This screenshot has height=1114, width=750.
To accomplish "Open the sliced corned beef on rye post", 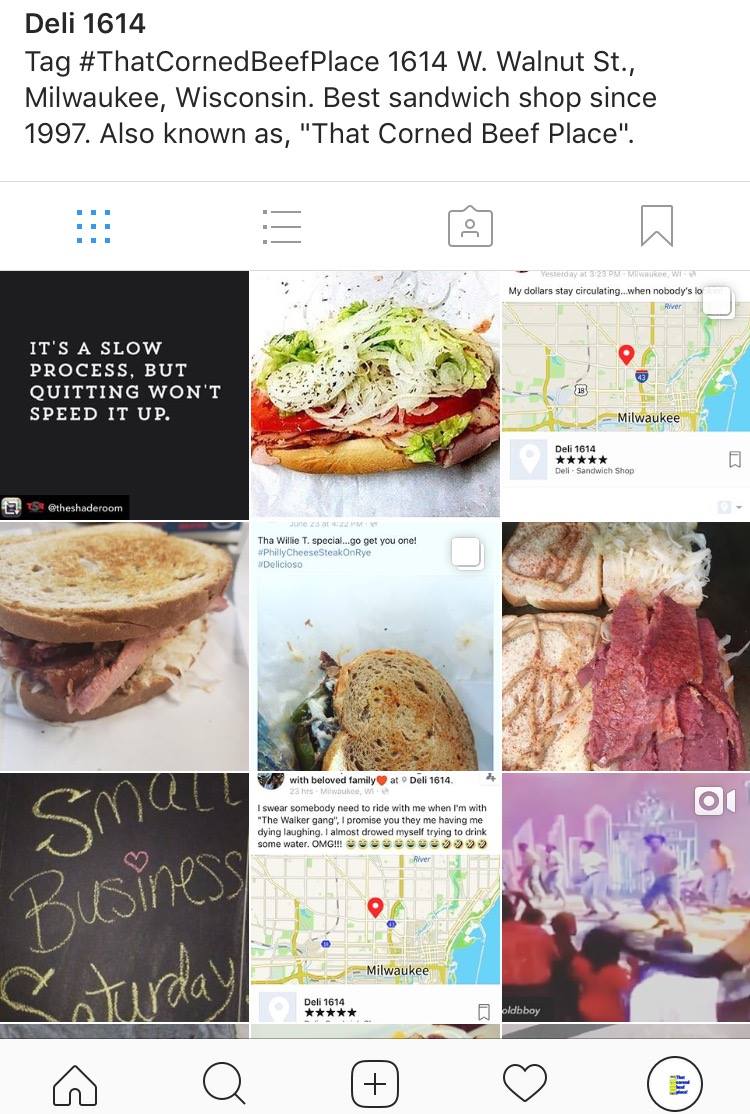I will [x=625, y=646].
